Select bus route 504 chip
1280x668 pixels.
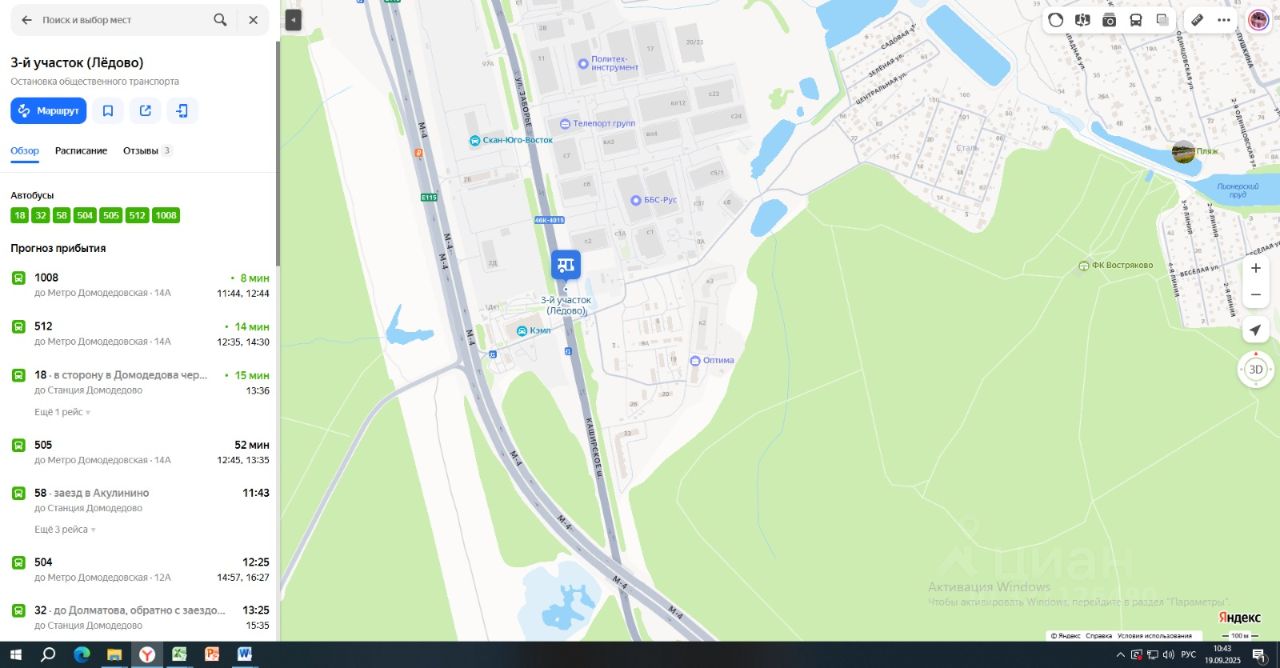coord(85,215)
